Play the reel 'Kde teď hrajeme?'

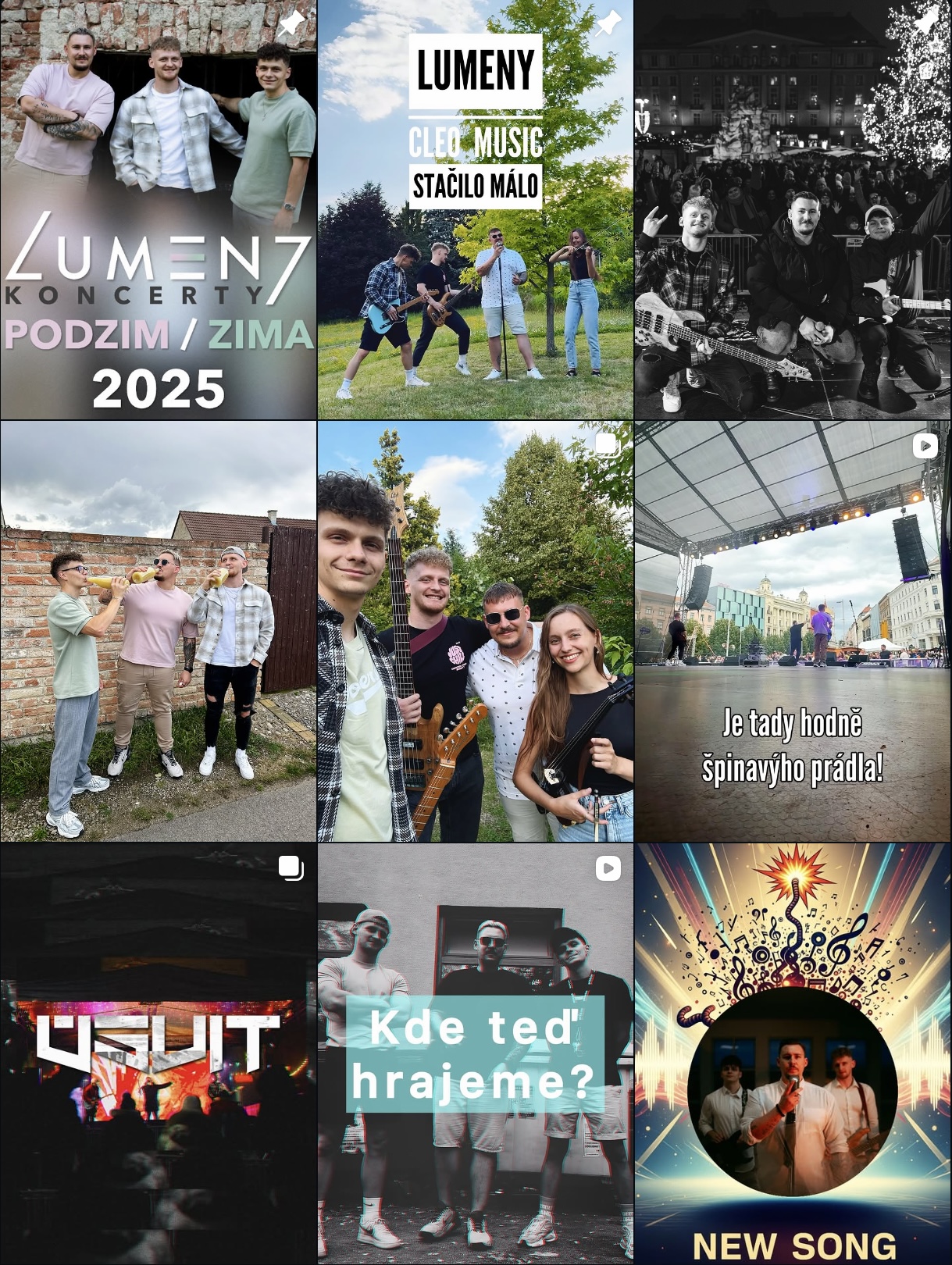475,1053
